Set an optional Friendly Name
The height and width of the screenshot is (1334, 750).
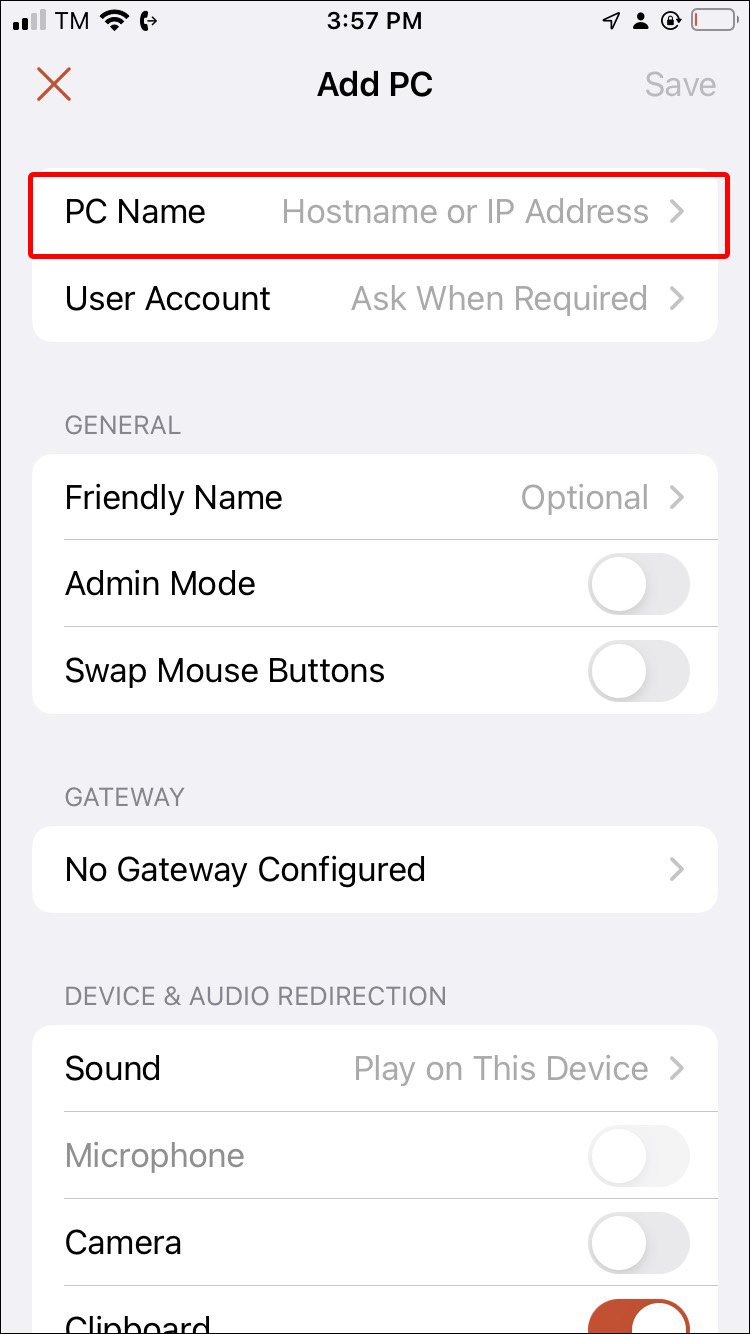point(375,498)
